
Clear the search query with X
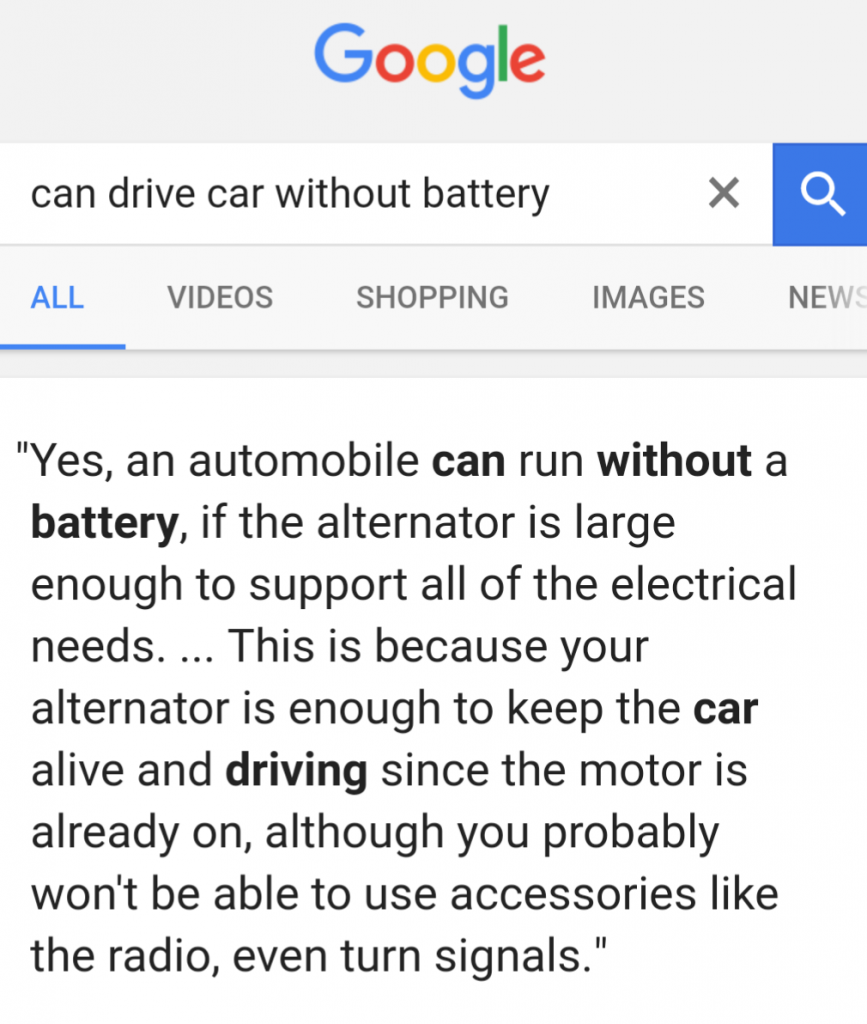(x=723, y=193)
